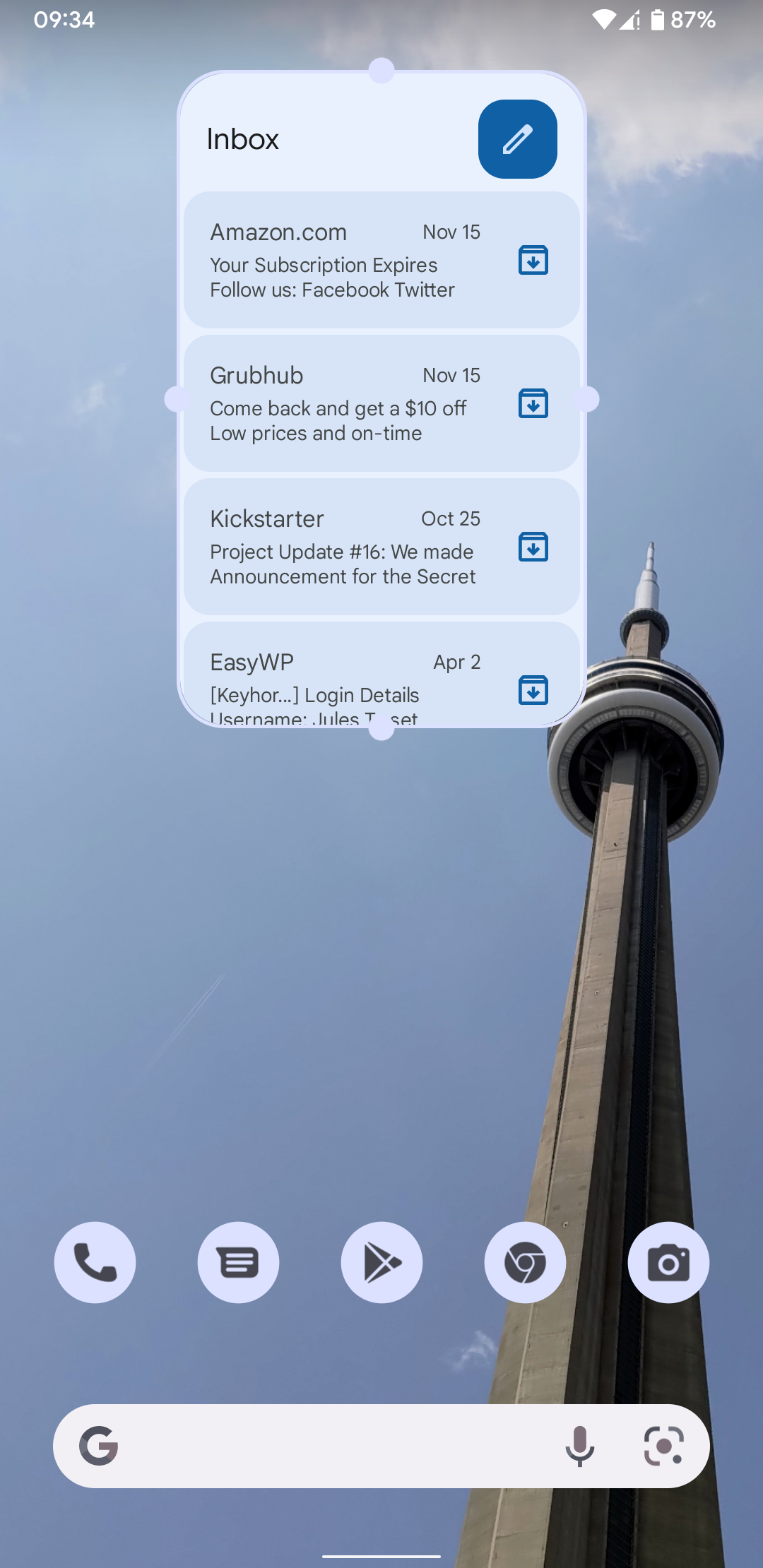Archive the Amazon.com subscription email
763x1568 pixels.
coord(534,261)
